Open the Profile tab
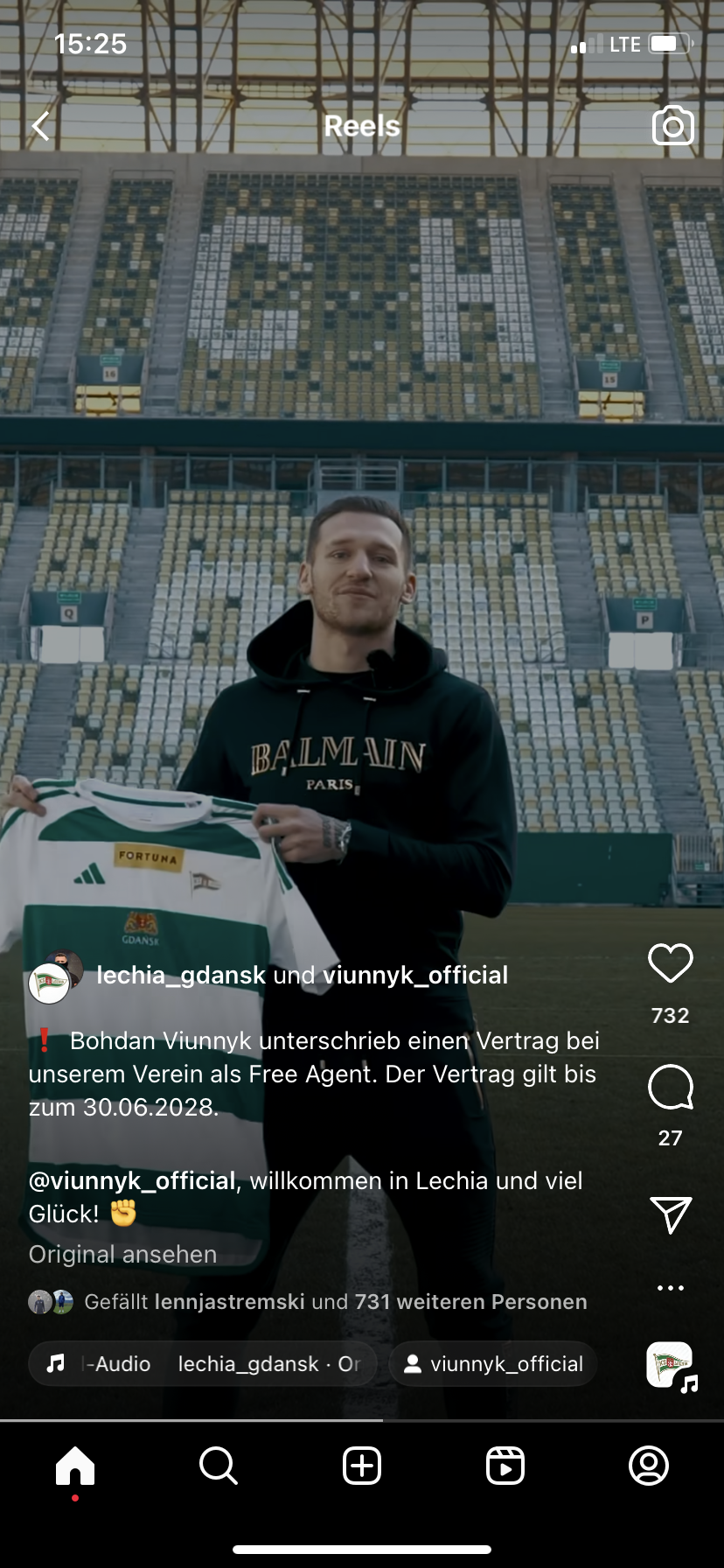 649,1466
